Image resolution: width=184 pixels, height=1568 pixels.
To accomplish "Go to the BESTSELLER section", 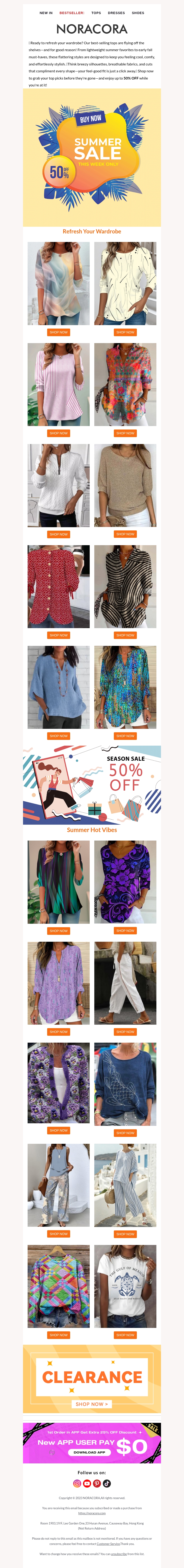I will [72, 13].
